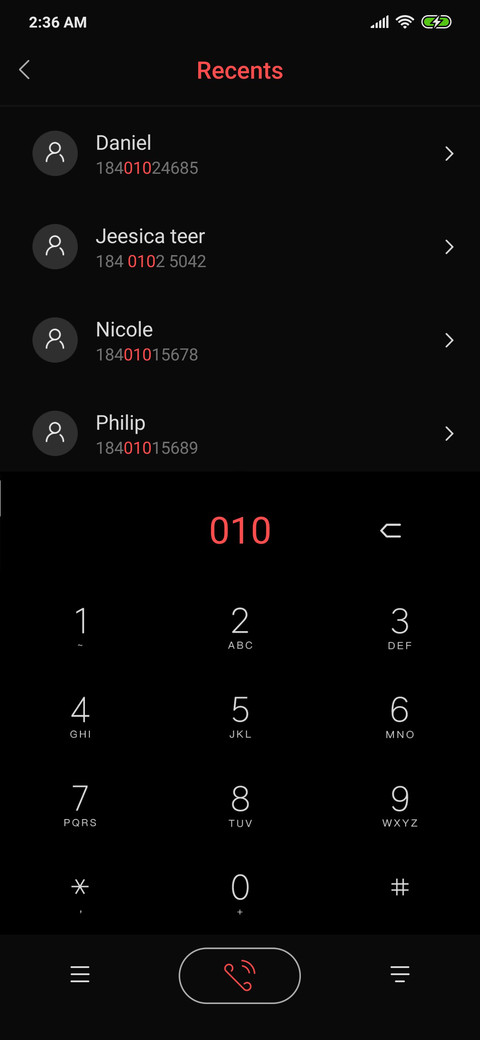Enter digit 2 ABC

pos(240,627)
